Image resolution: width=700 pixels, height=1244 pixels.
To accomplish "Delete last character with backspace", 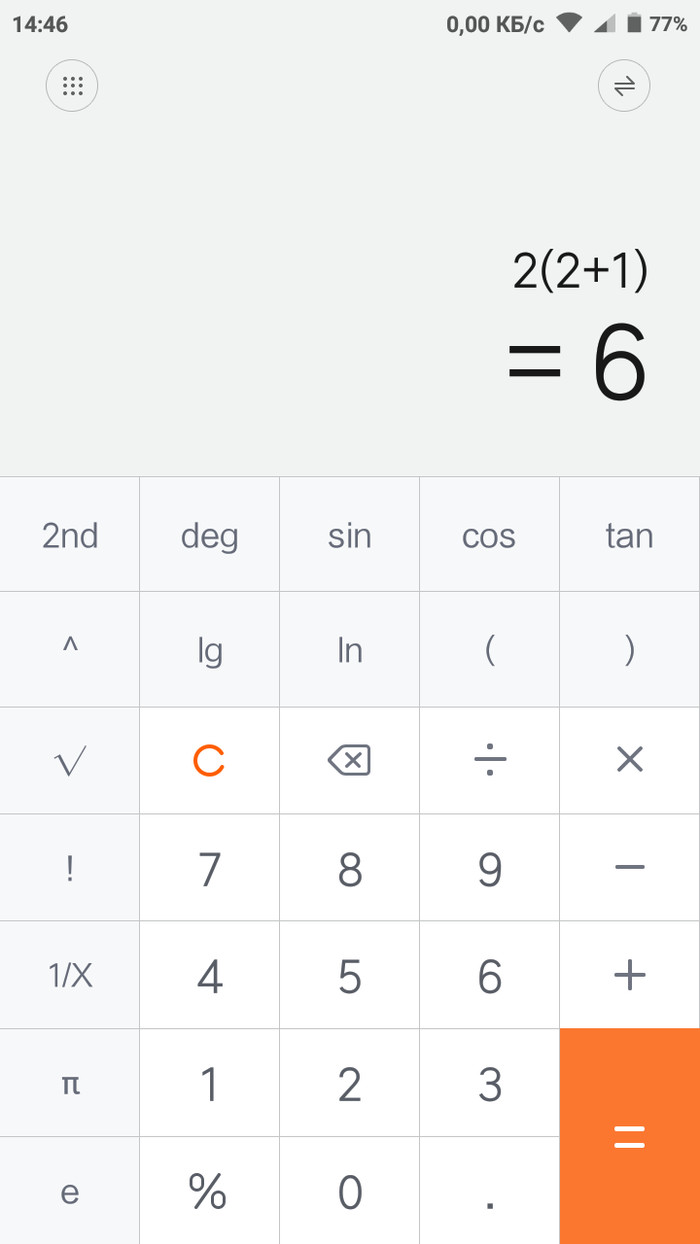I will coord(349,762).
